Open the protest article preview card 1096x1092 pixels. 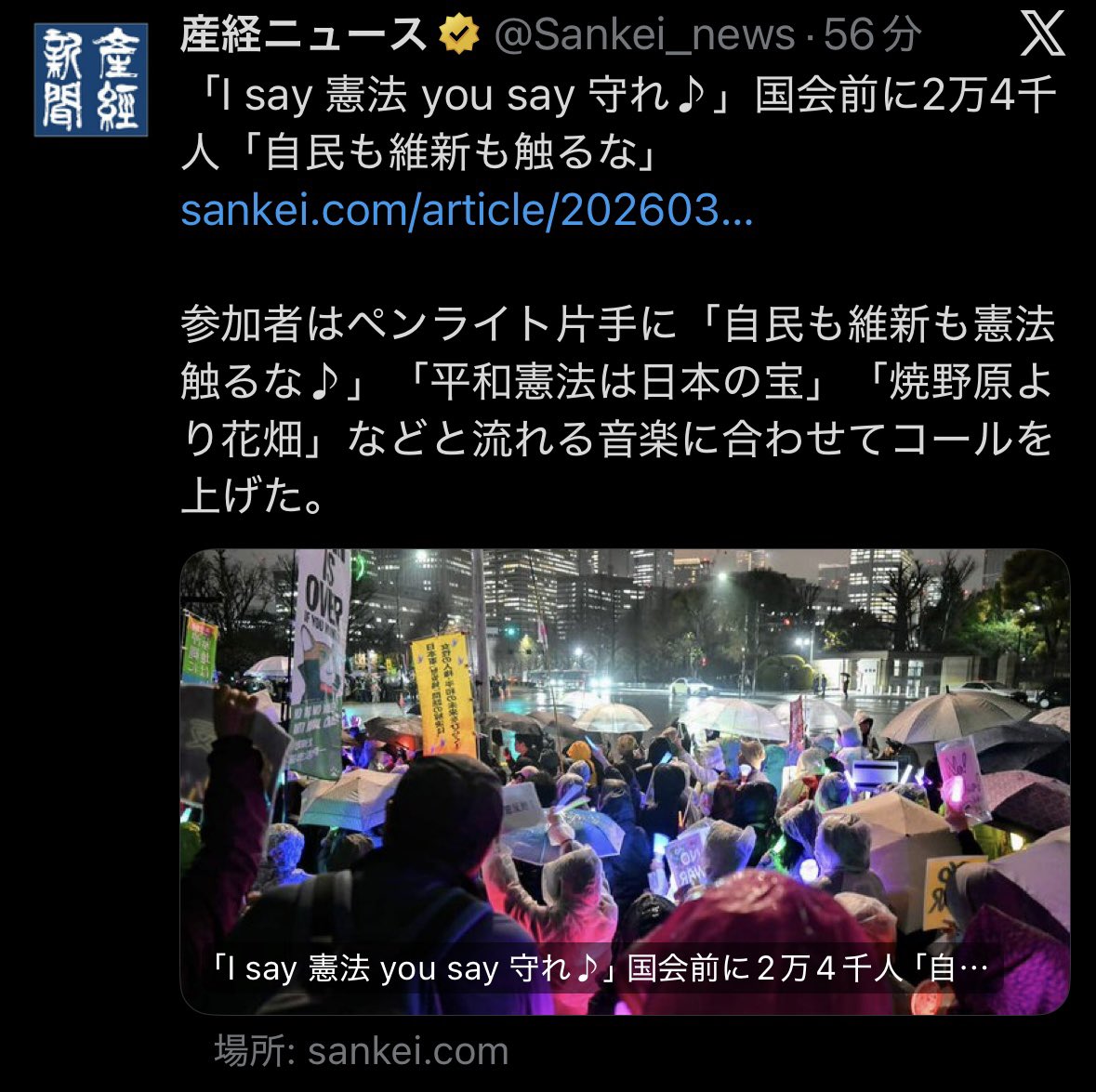click(624, 781)
